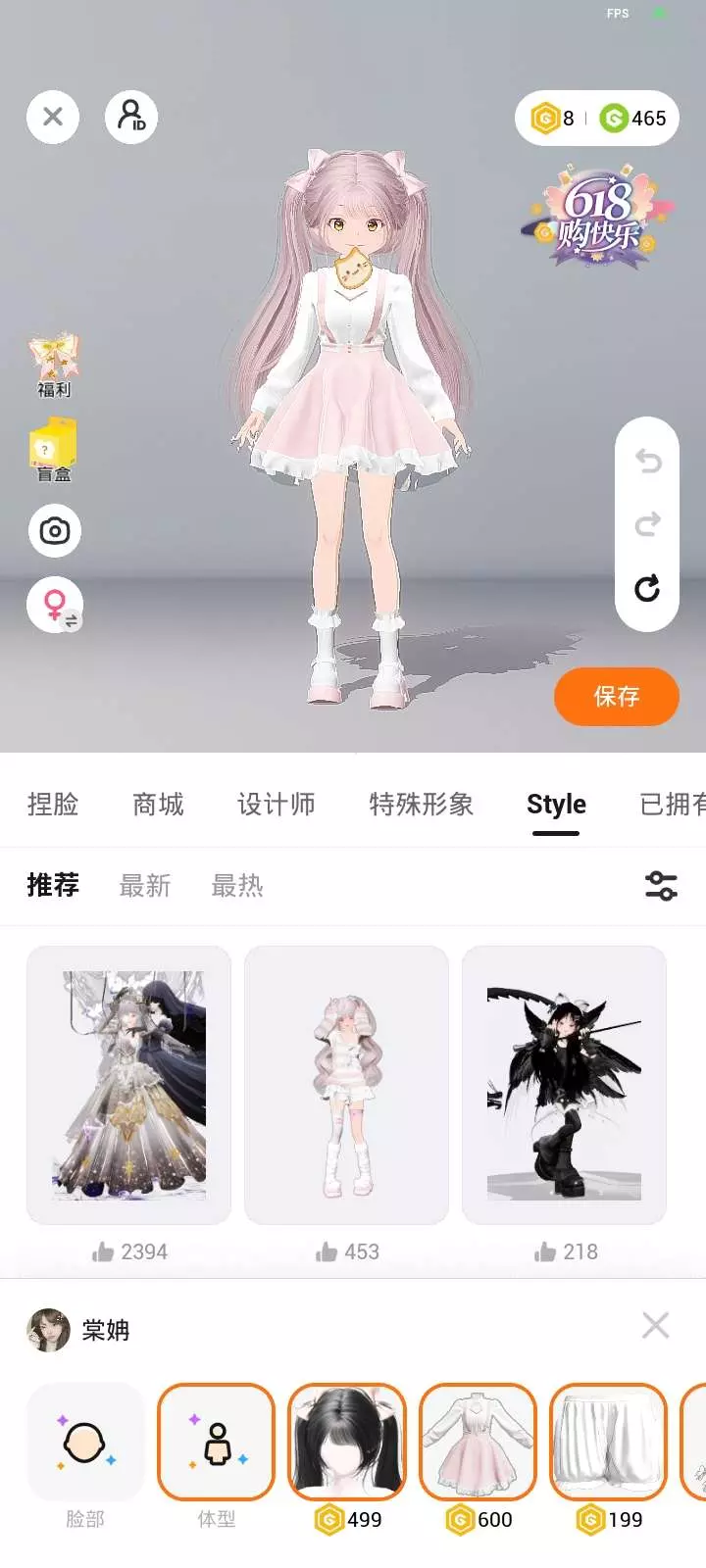Save the outfit with 保存

tap(617, 697)
